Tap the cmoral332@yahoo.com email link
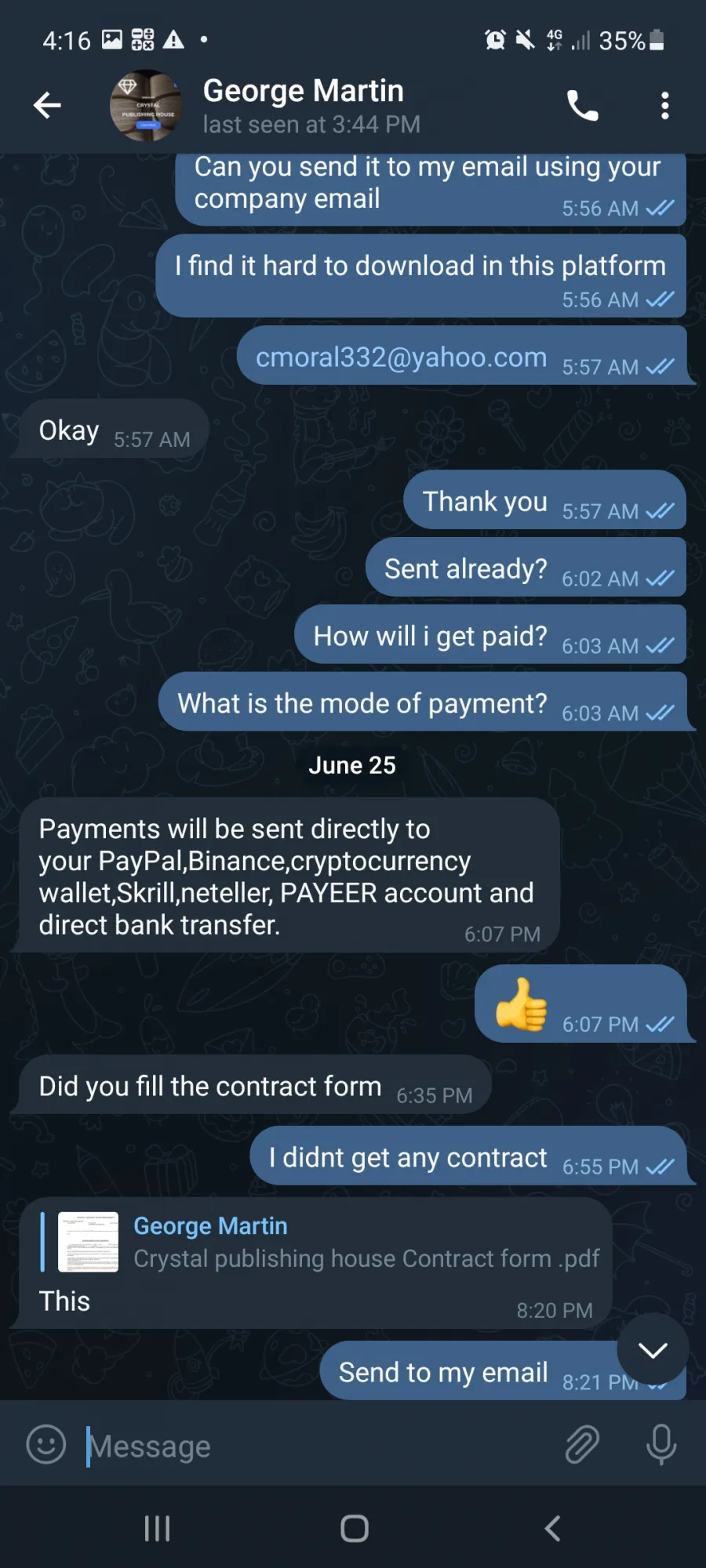The image size is (706, 1568). [x=401, y=358]
